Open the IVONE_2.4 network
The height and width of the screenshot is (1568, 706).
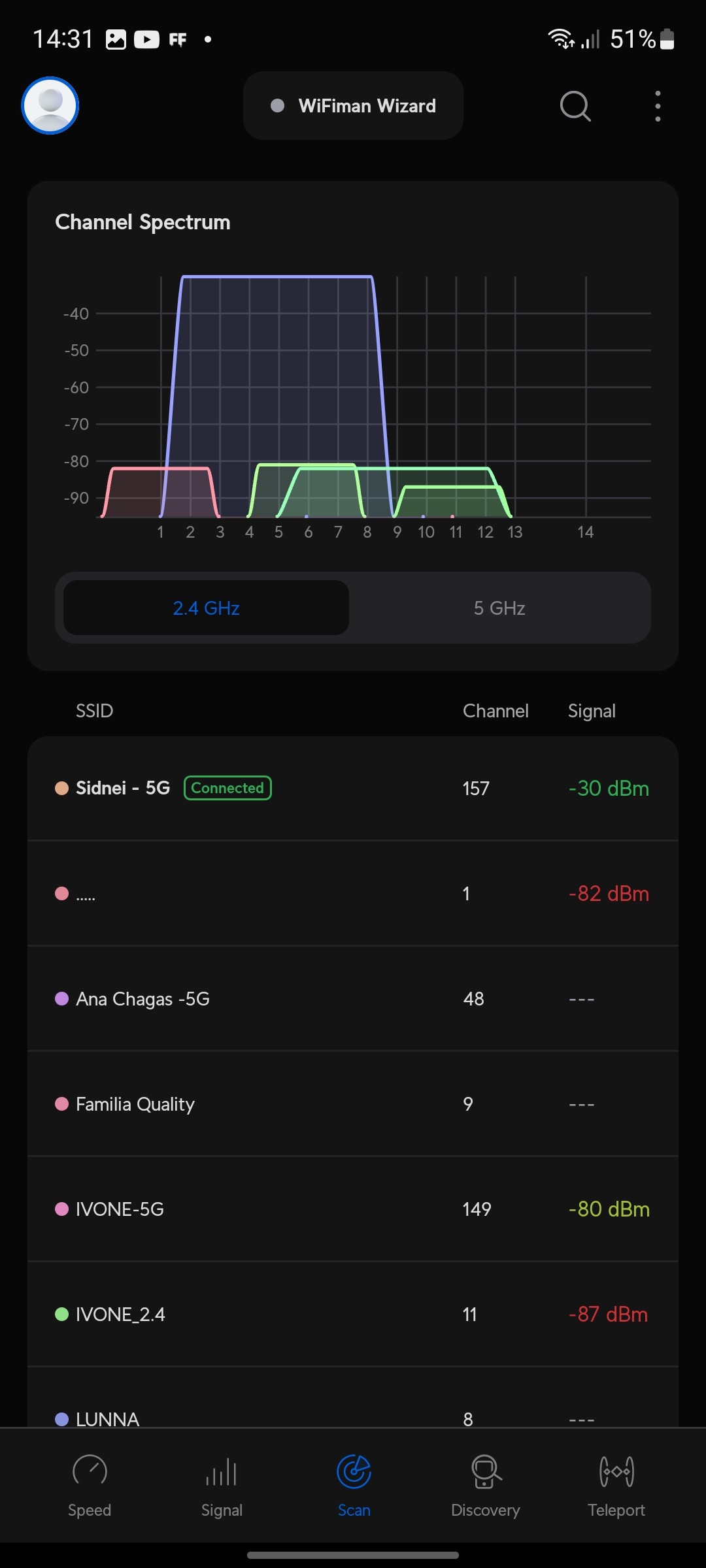coord(353,1314)
